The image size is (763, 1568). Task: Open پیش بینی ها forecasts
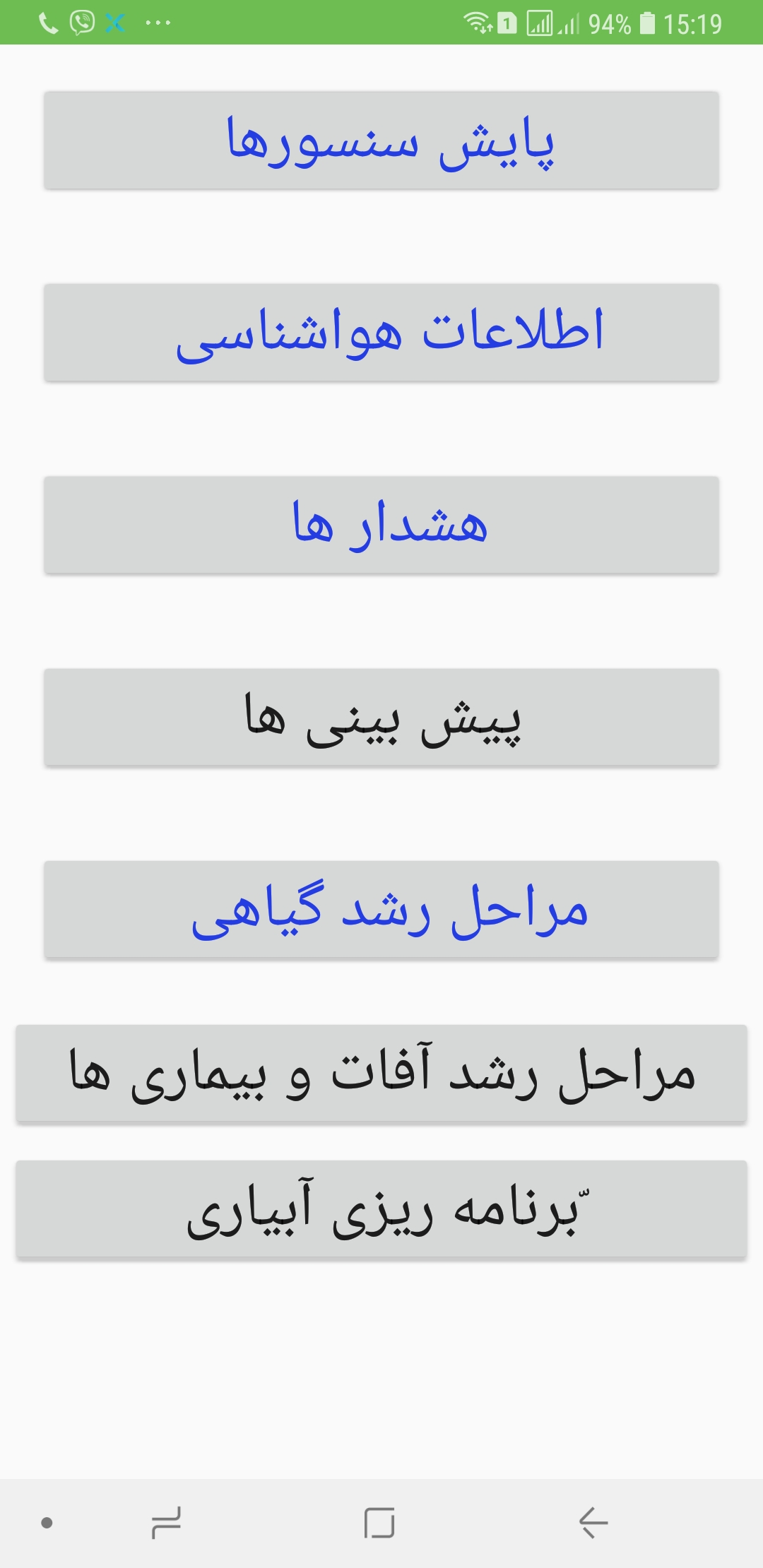click(381, 717)
